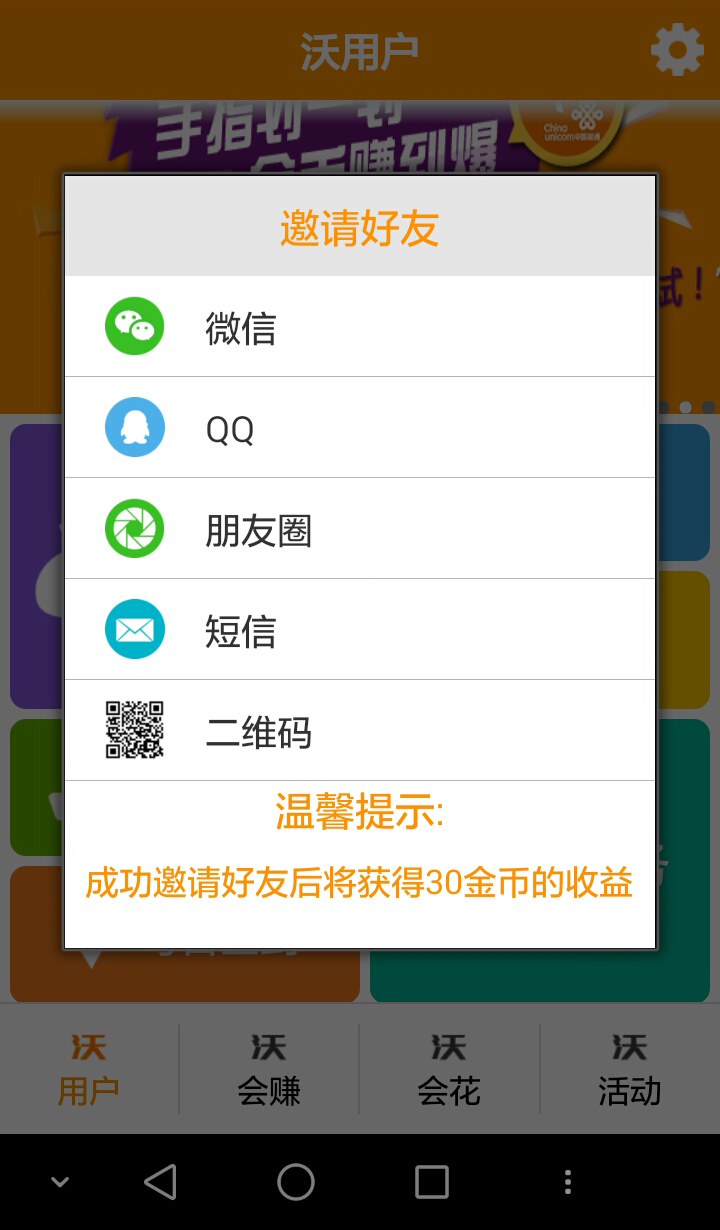
Task: Open the 二维码 invite option
Action: tap(360, 731)
